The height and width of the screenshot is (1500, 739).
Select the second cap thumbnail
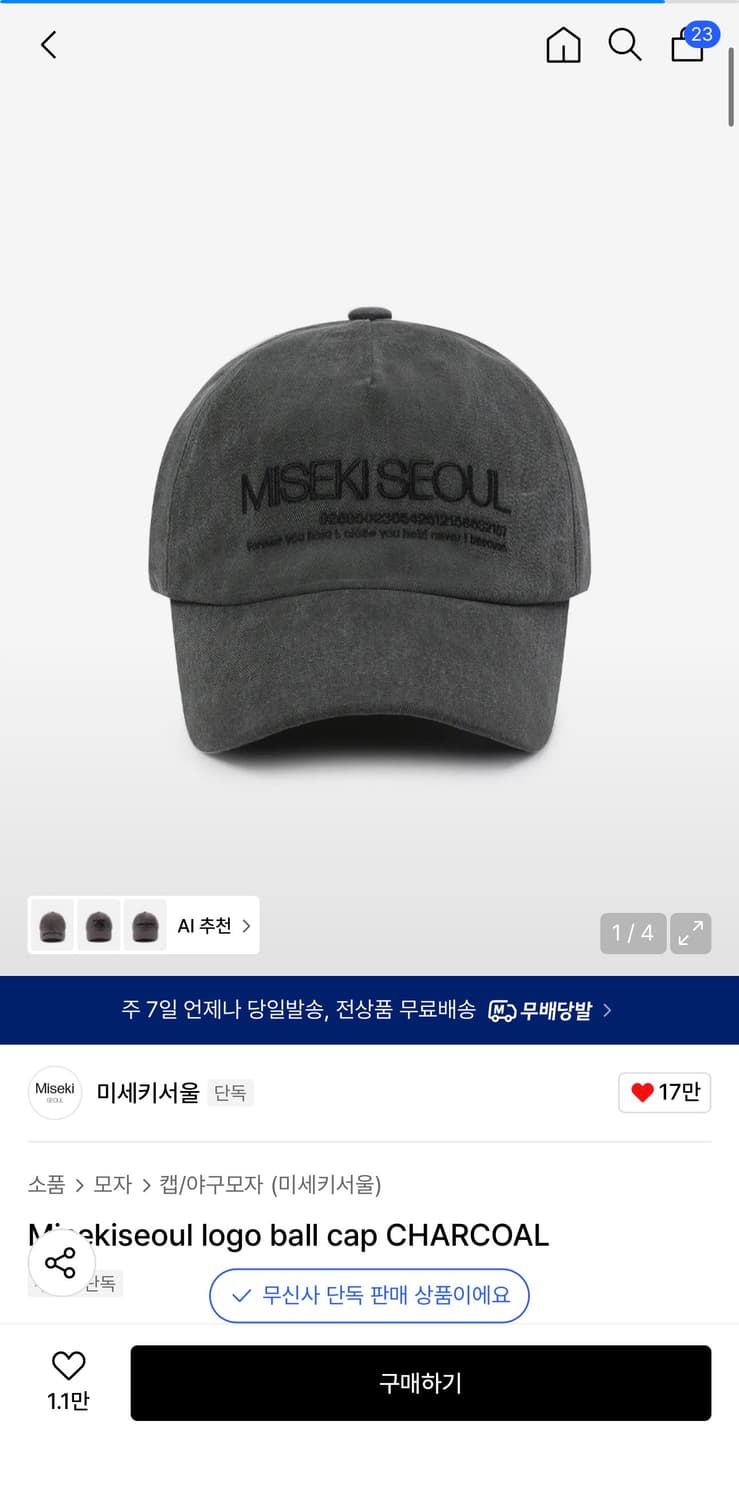[99, 926]
